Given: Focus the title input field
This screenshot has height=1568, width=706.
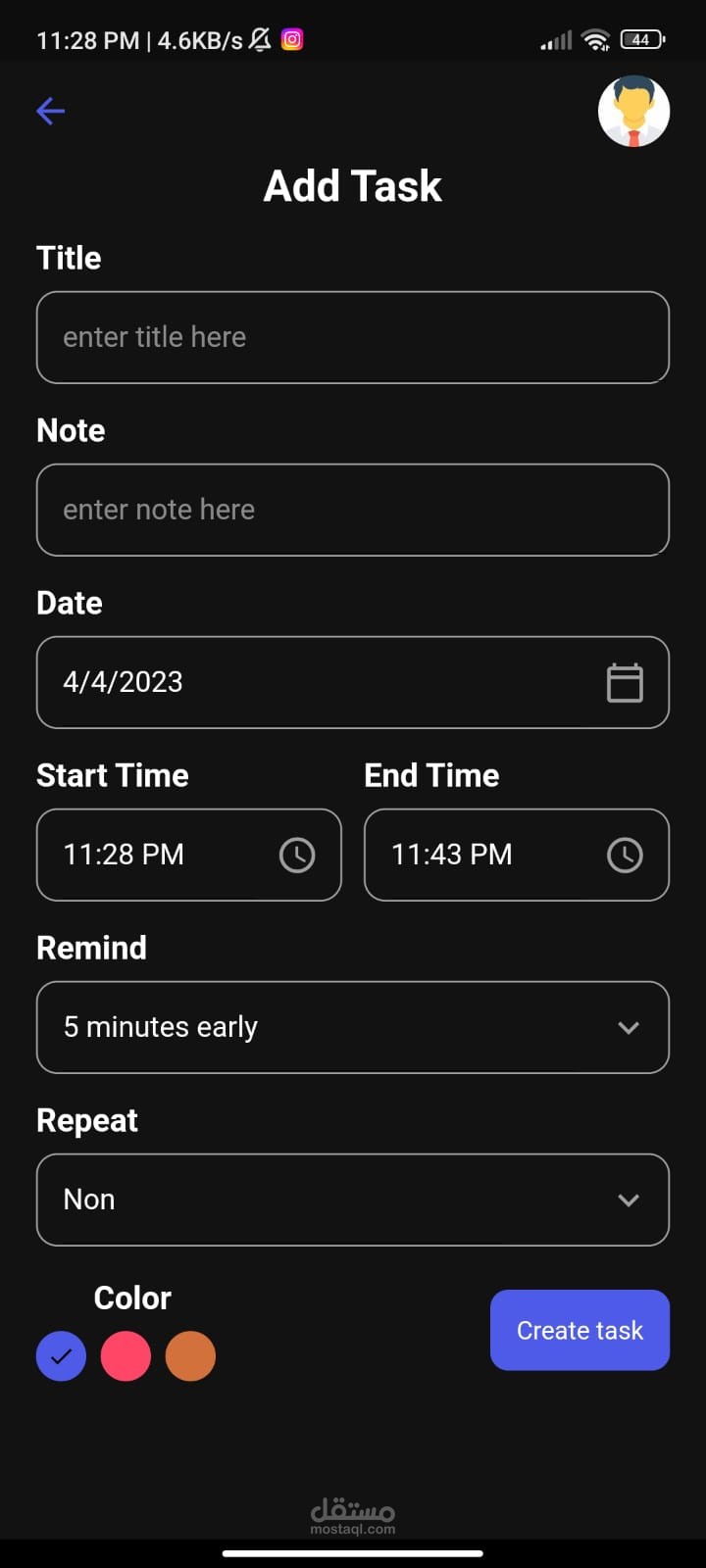Looking at the screenshot, I should [353, 337].
